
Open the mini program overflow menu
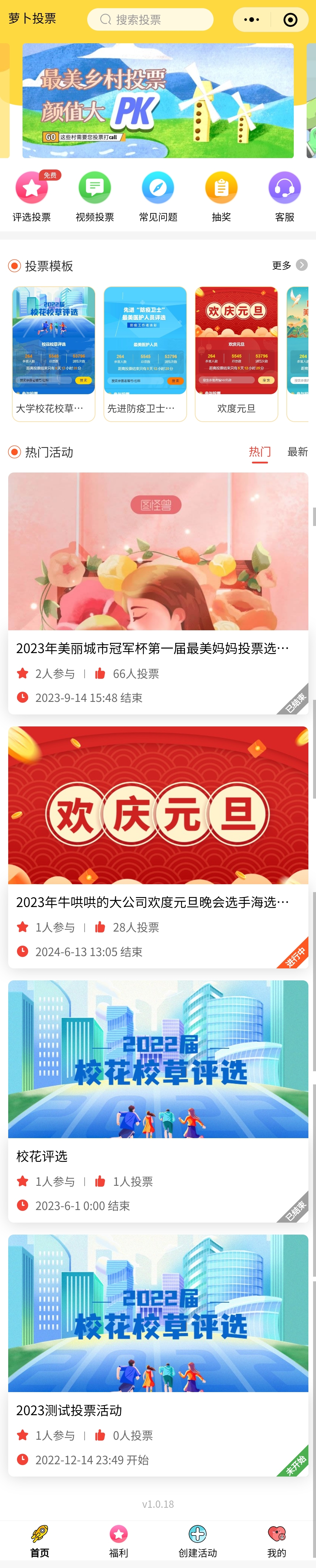tap(251, 20)
